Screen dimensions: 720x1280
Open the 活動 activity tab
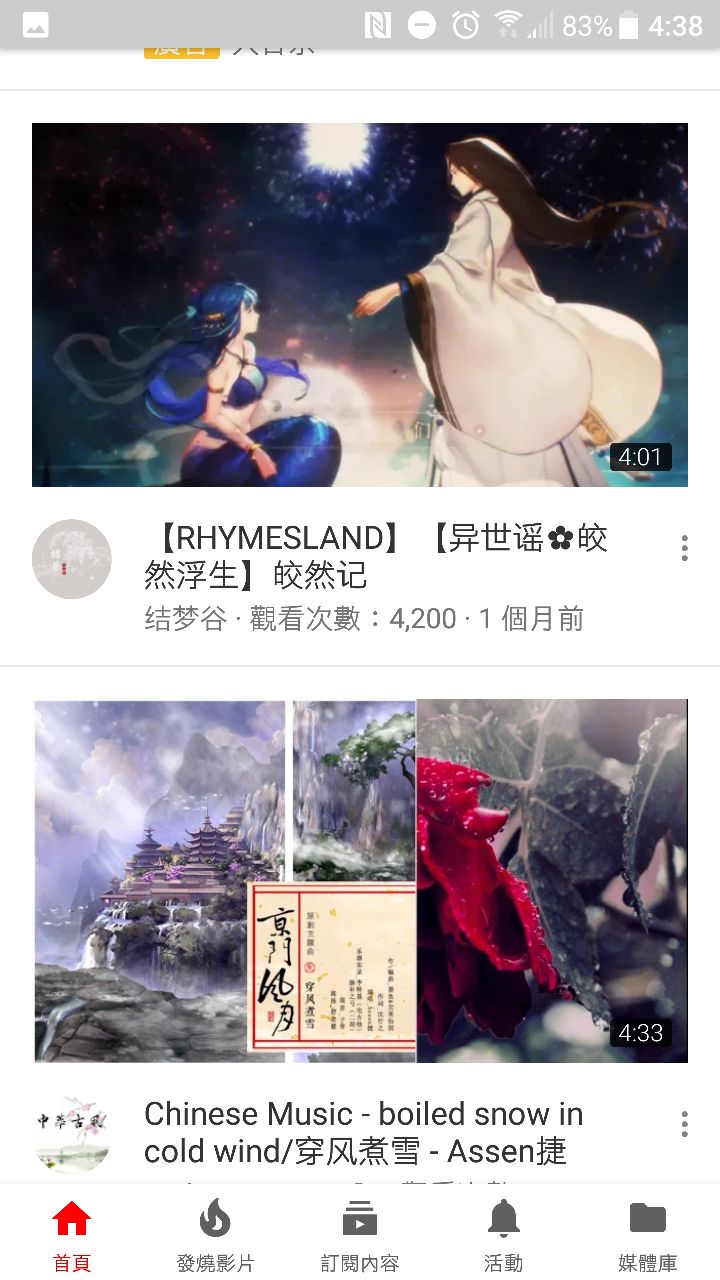(x=503, y=1234)
